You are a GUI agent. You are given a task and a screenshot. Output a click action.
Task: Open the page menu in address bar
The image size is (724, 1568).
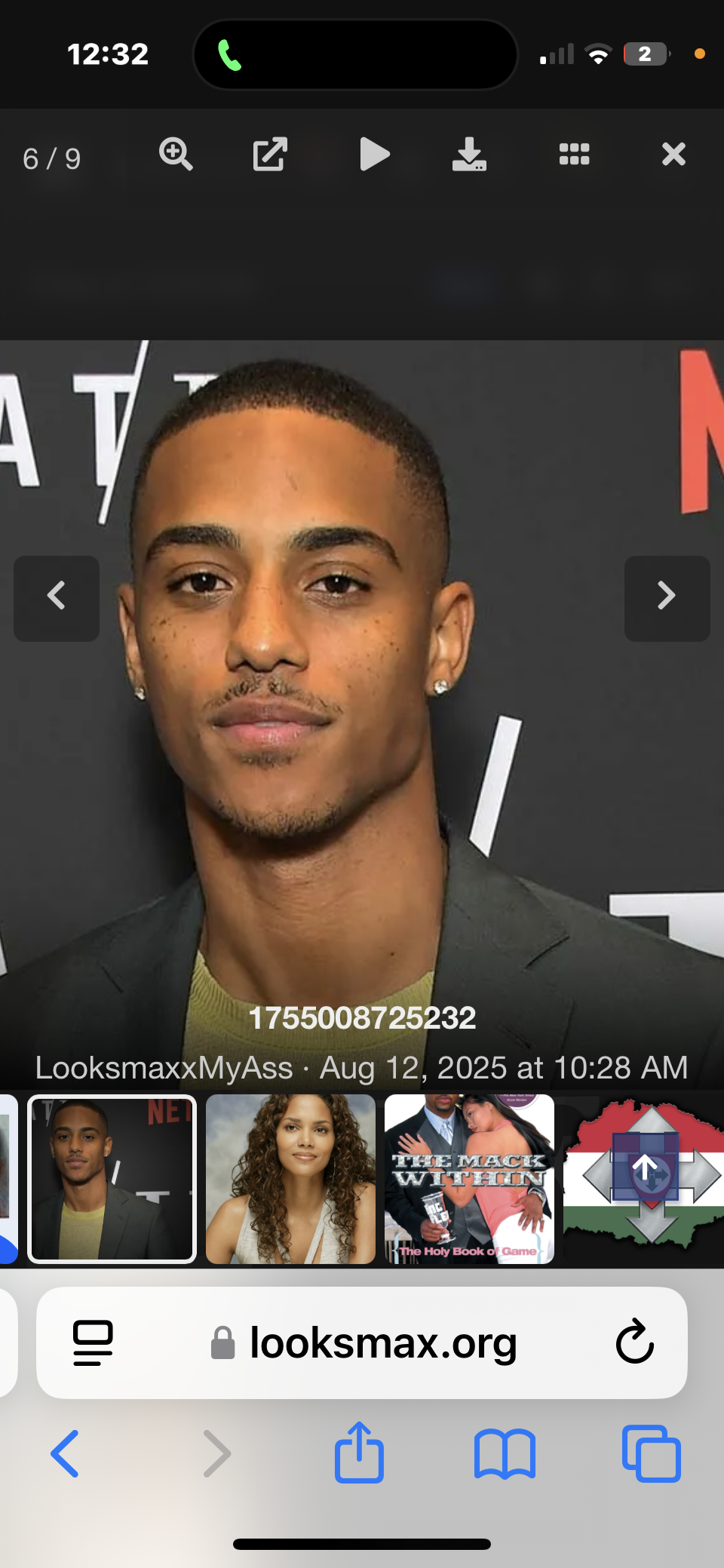coord(93,1342)
